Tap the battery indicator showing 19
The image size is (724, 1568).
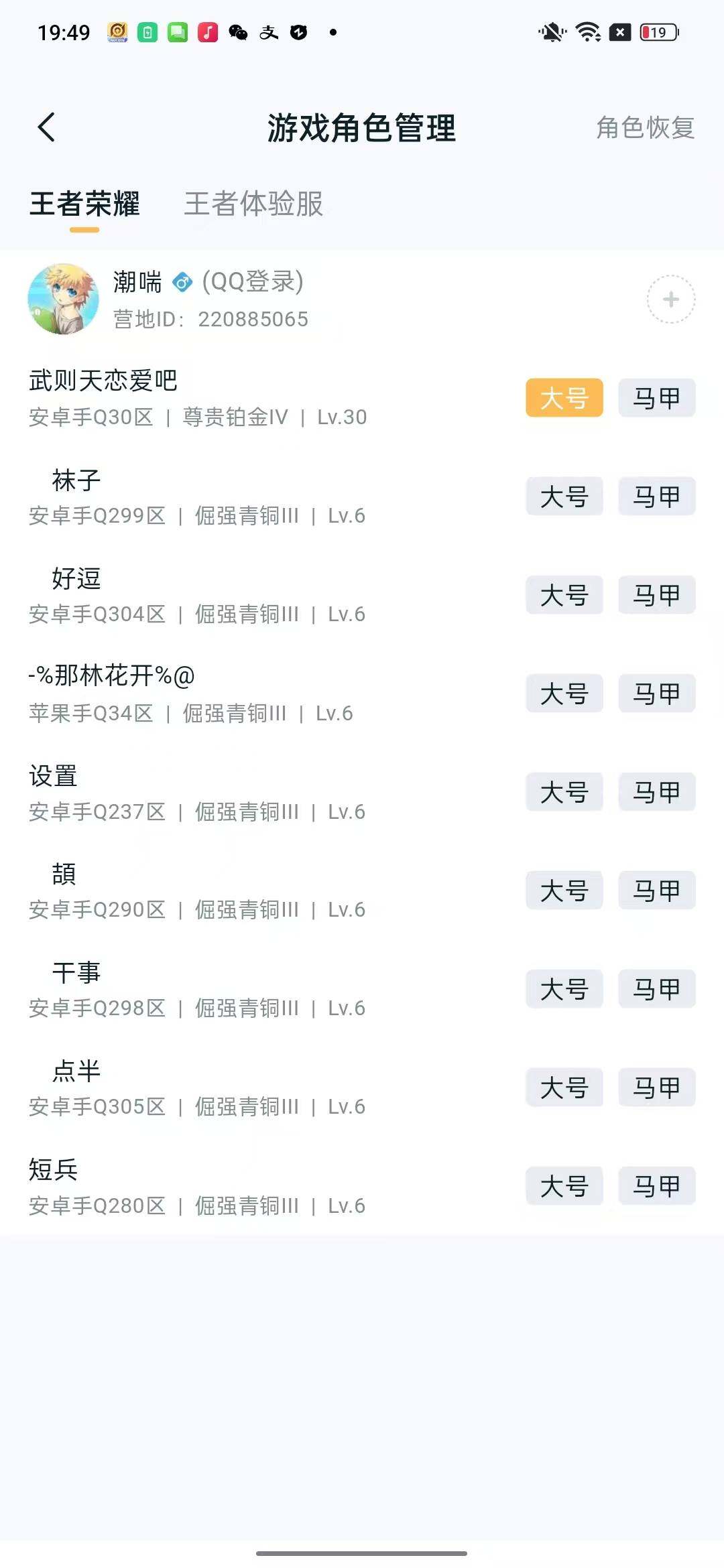point(657,31)
